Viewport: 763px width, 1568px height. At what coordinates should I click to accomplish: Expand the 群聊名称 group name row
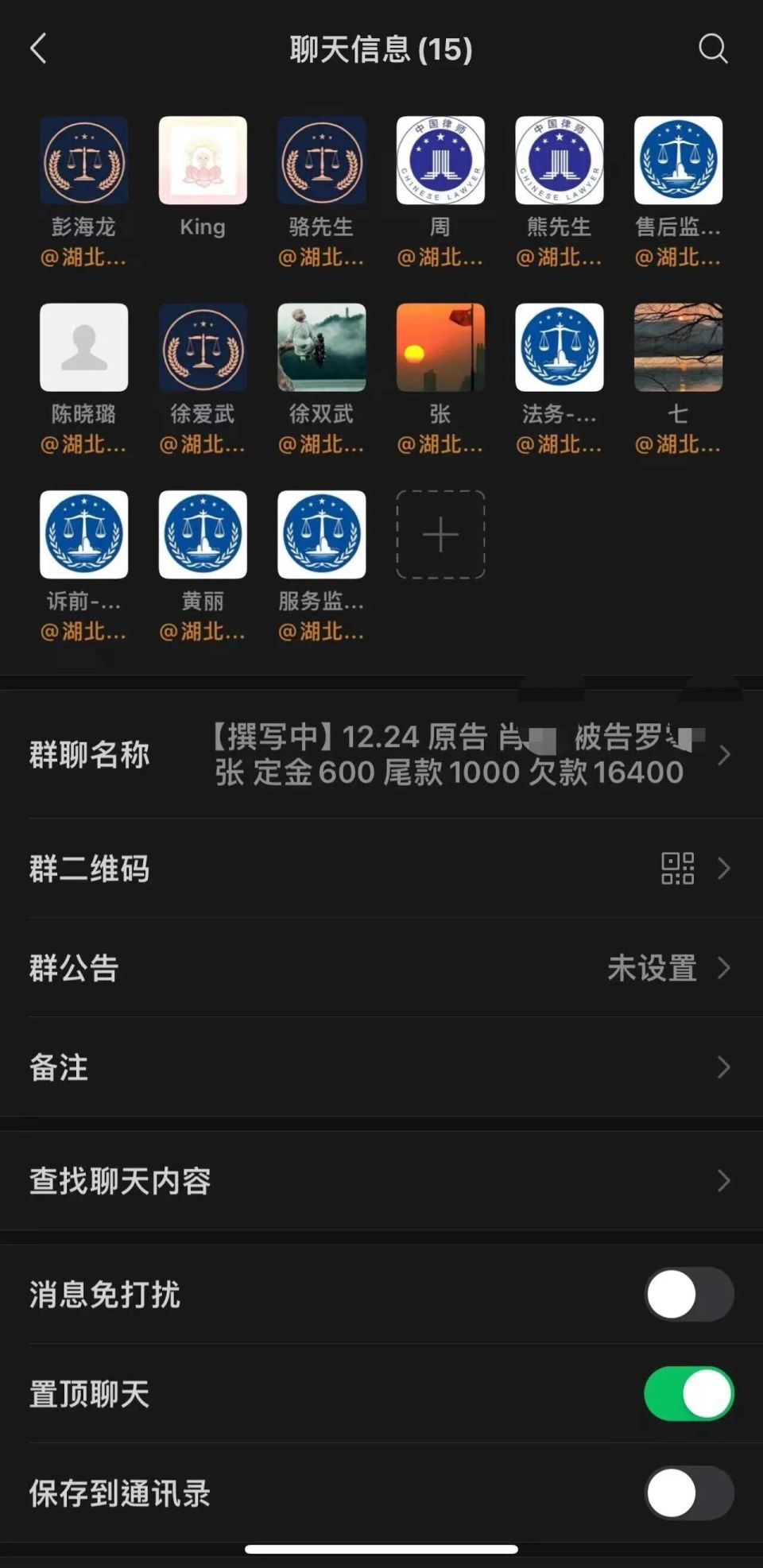381,753
